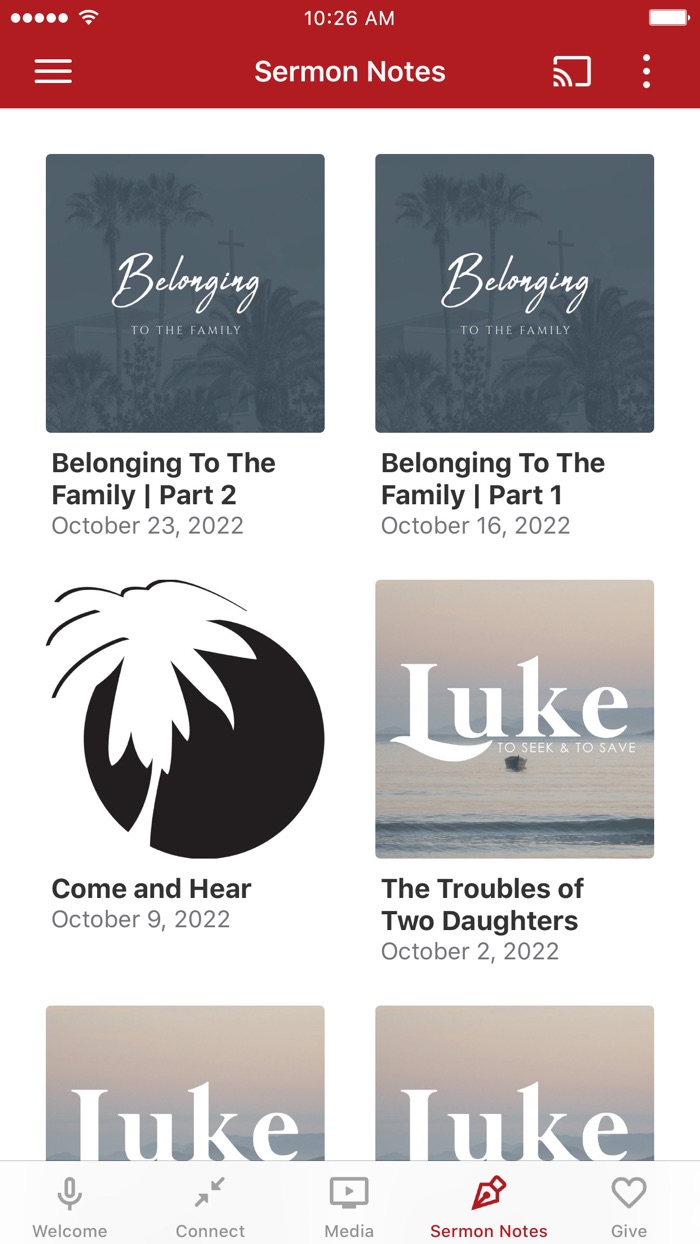Open the three-dot overflow menu
Viewport: 700px width, 1244px height.
coord(646,72)
